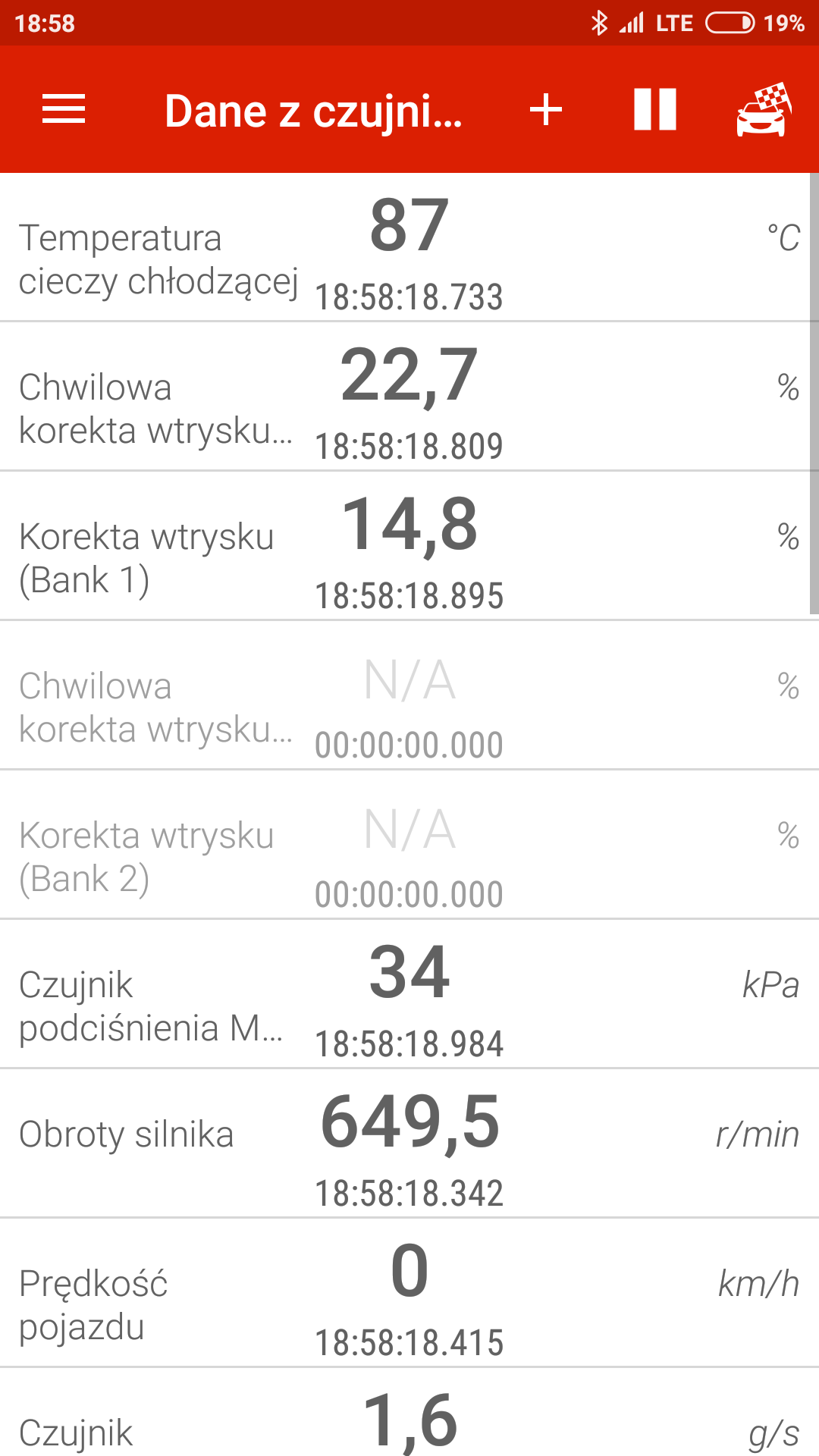Image resolution: width=819 pixels, height=1456 pixels.
Task: Tap the Prędkość pojazdu sensor row
Action: point(409,1293)
